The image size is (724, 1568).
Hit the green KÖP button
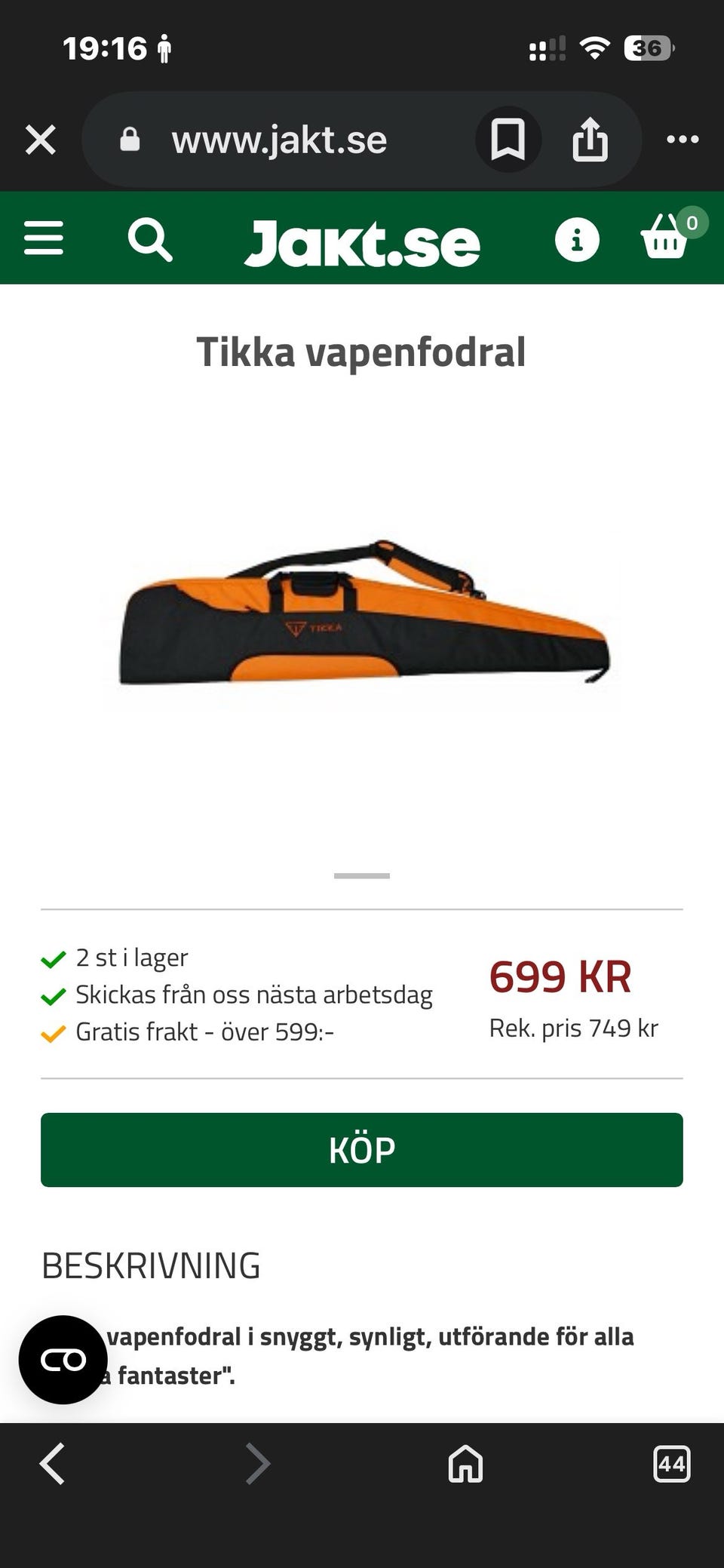coord(362,1149)
